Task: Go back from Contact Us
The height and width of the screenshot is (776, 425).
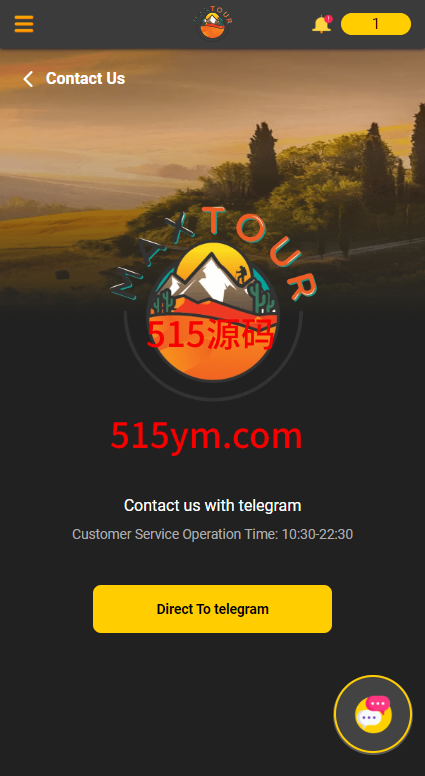Action: coord(28,79)
